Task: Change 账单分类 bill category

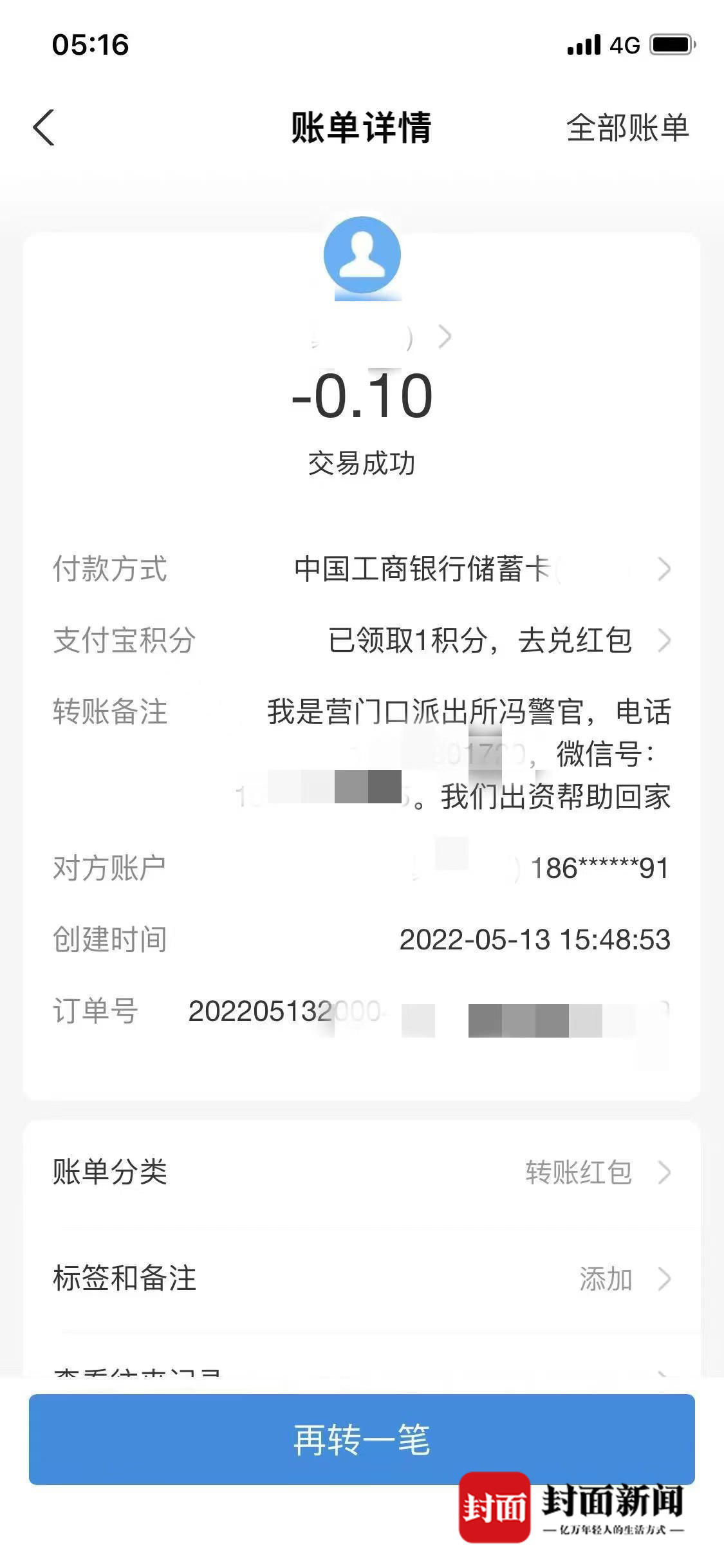Action: [595, 1173]
